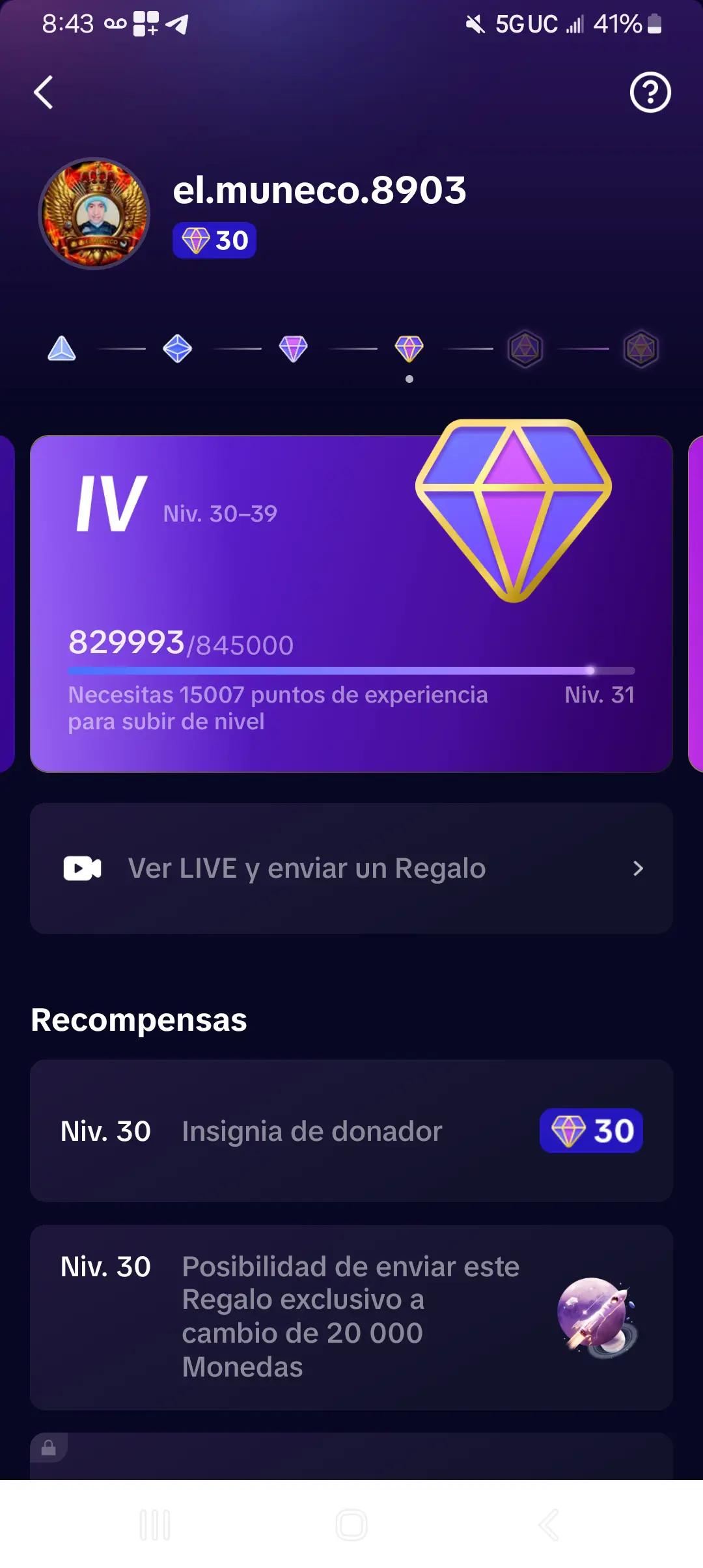Open Ver LIVE y enviar un Regalo
Viewport: 703px width, 1568px height.
point(351,868)
